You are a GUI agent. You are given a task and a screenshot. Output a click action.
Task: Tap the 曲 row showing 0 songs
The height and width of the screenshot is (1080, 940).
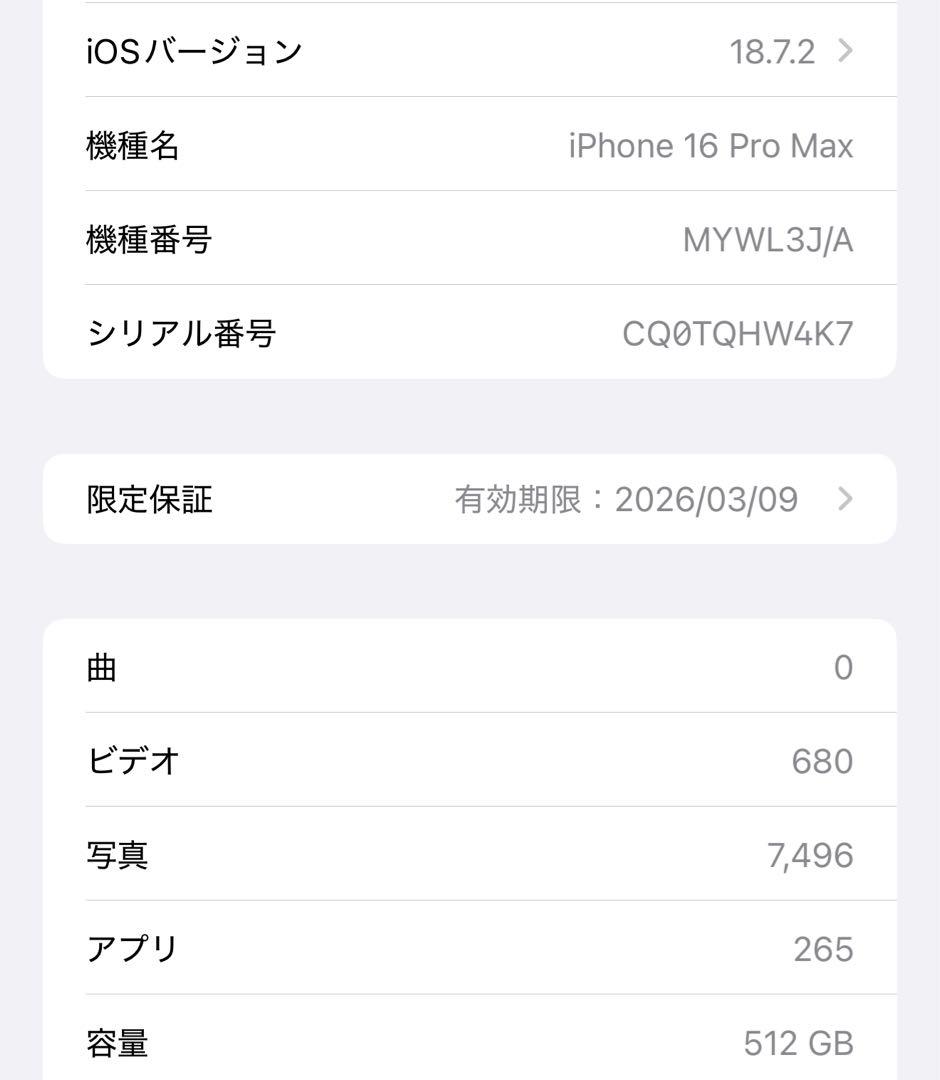pos(470,667)
